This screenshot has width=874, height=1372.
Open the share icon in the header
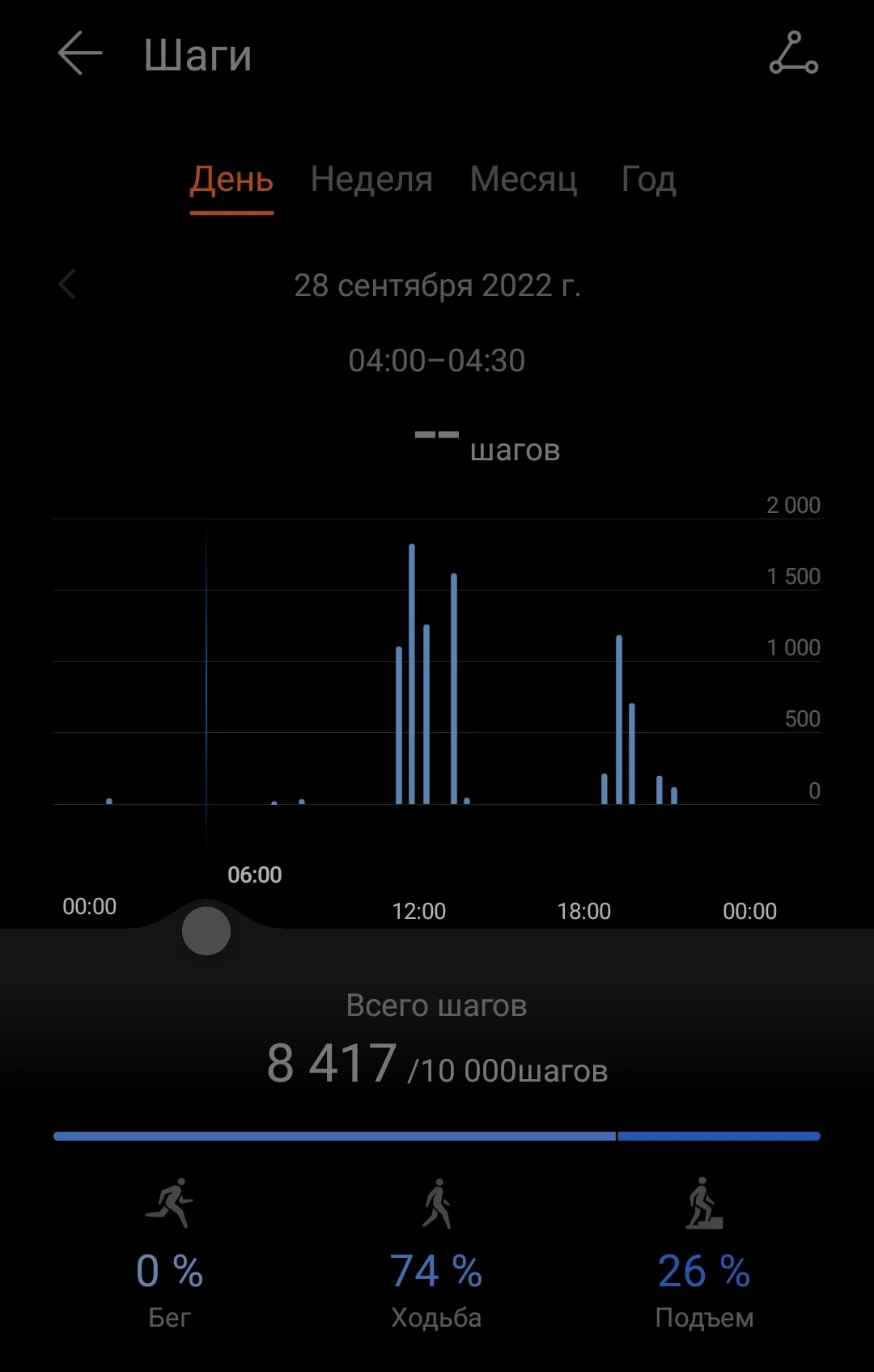coord(793,53)
